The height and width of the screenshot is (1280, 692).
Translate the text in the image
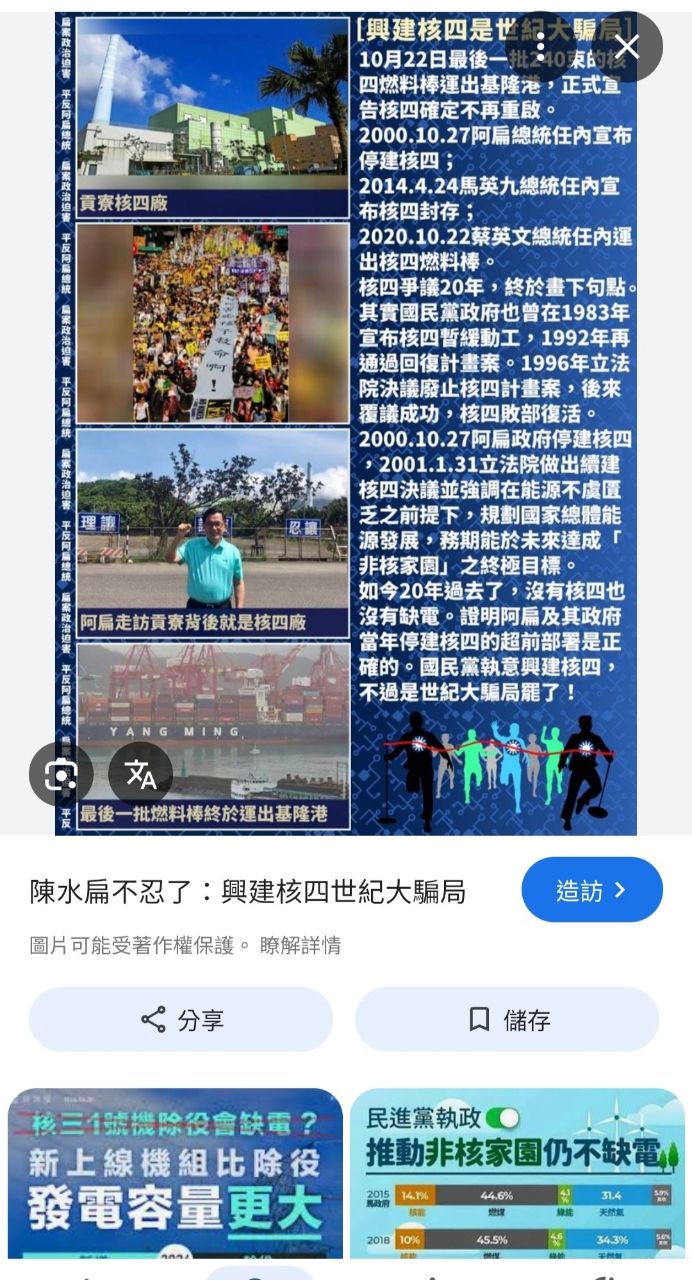pos(140,773)
